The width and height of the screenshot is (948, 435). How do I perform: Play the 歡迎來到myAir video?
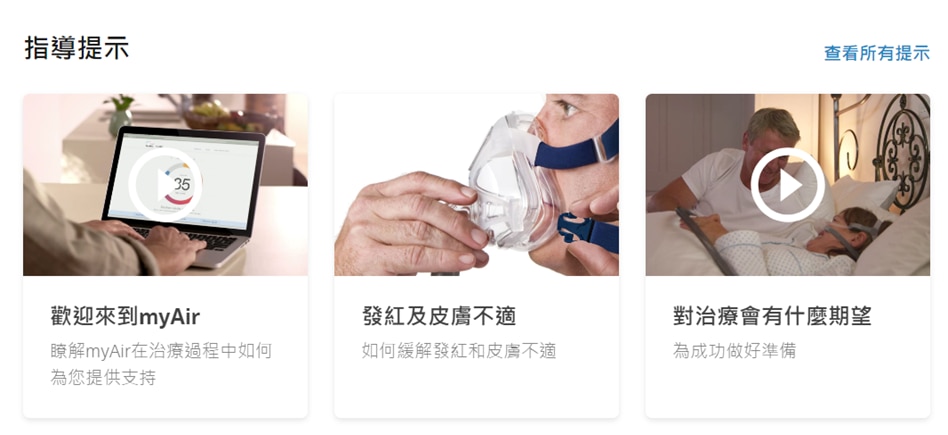[x=165, y=185]
